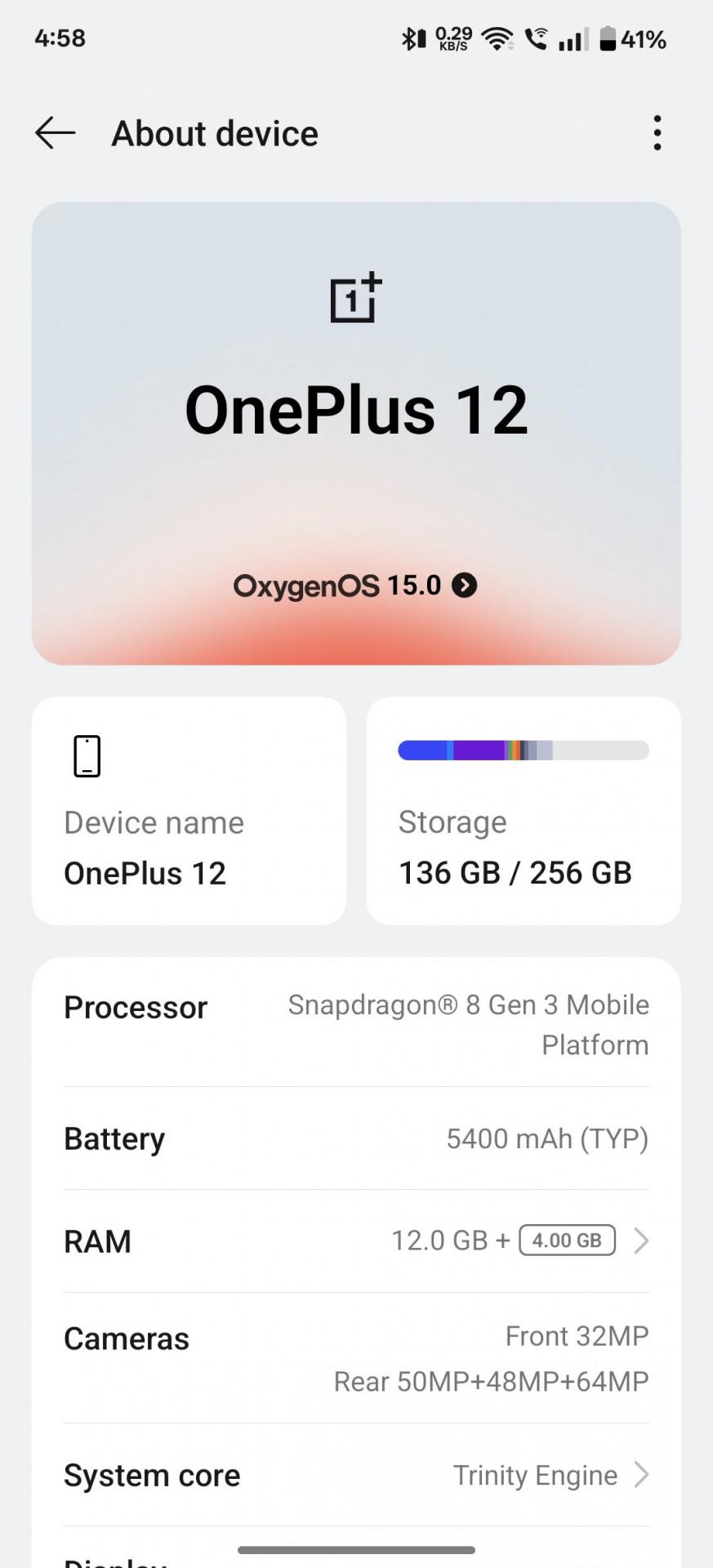Screen dimensions: 713x1568
Task: Open the Device name card
Action: 189,811
